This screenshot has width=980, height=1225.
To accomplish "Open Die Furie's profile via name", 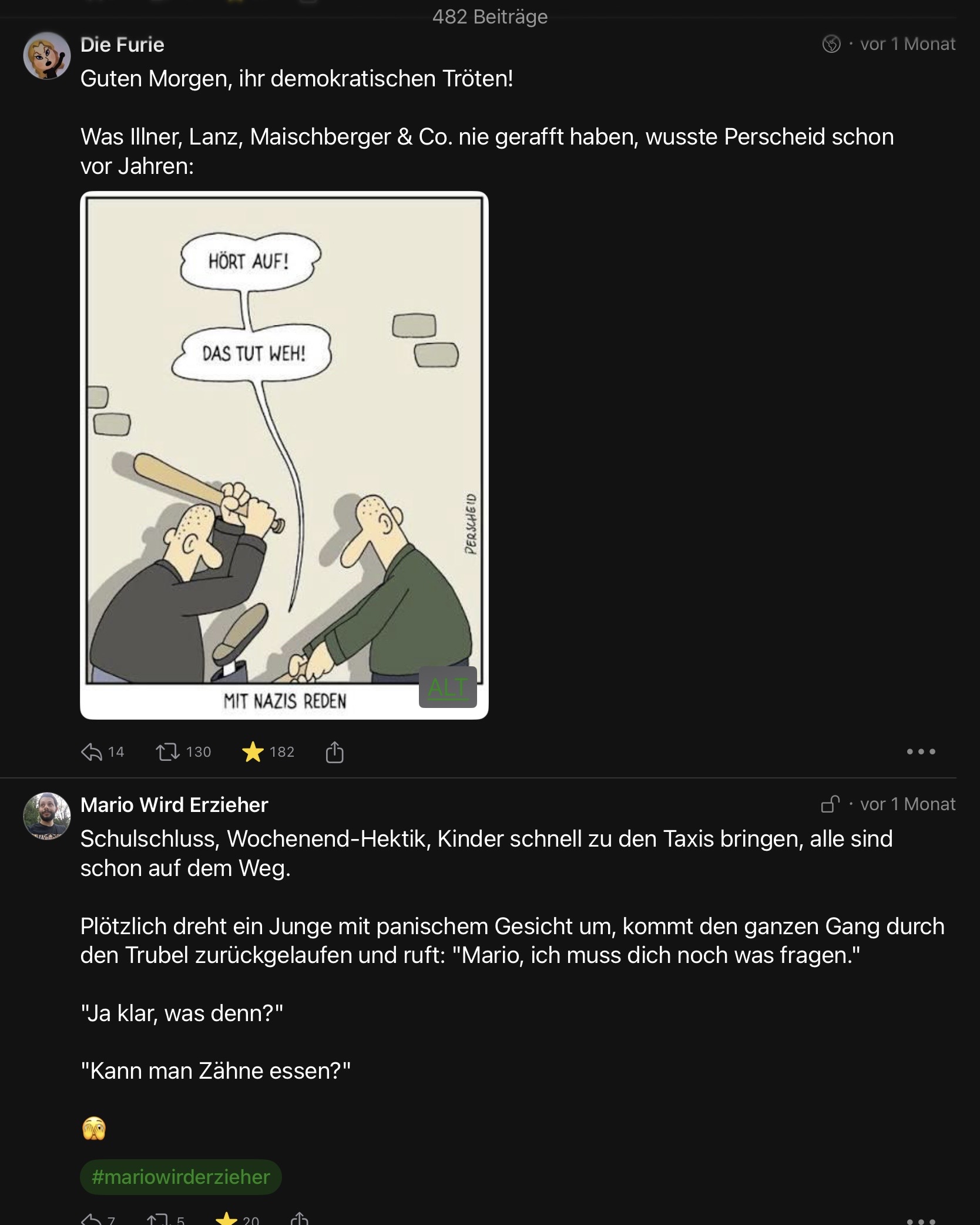I will point(122,45).
